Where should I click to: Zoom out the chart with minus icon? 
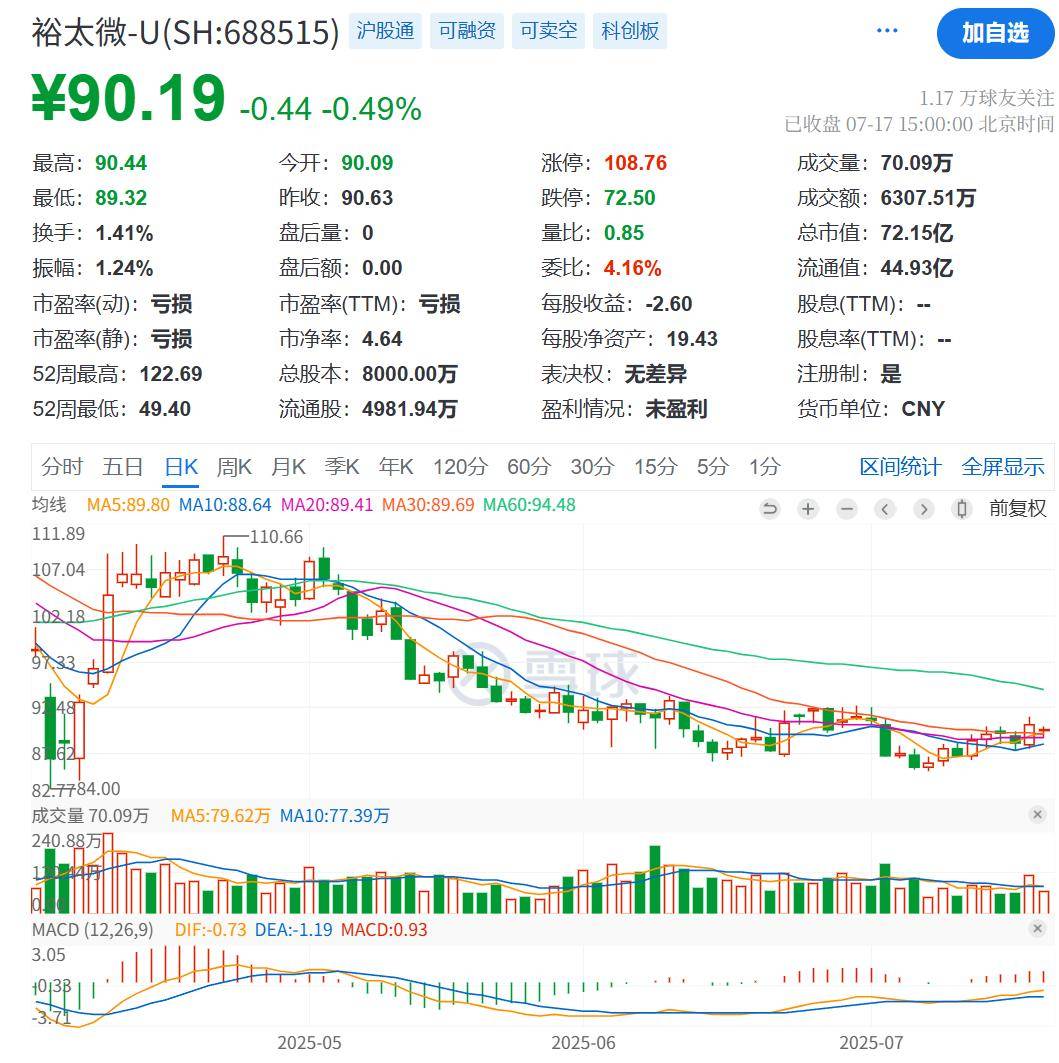pos(847,509)
